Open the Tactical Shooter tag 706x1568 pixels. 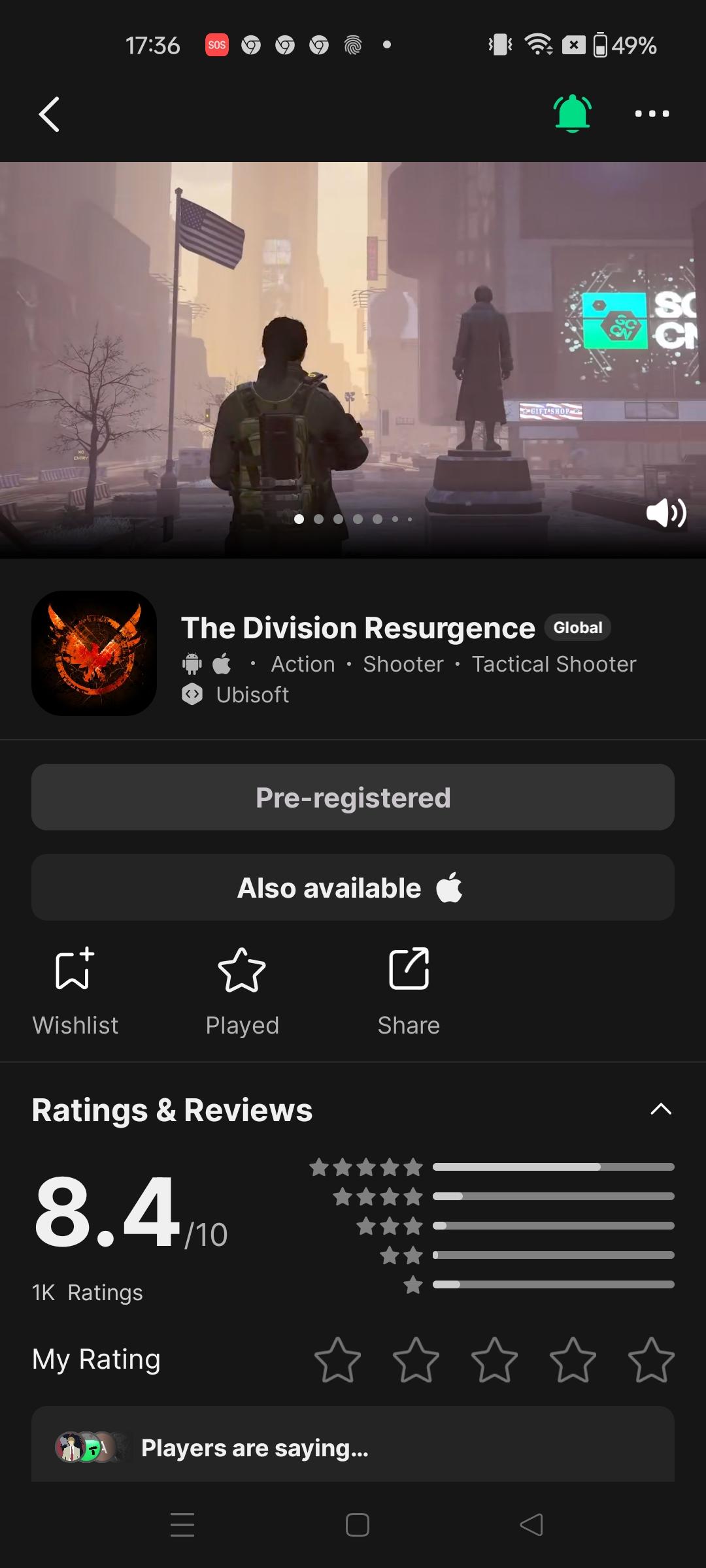pos(554,664)
